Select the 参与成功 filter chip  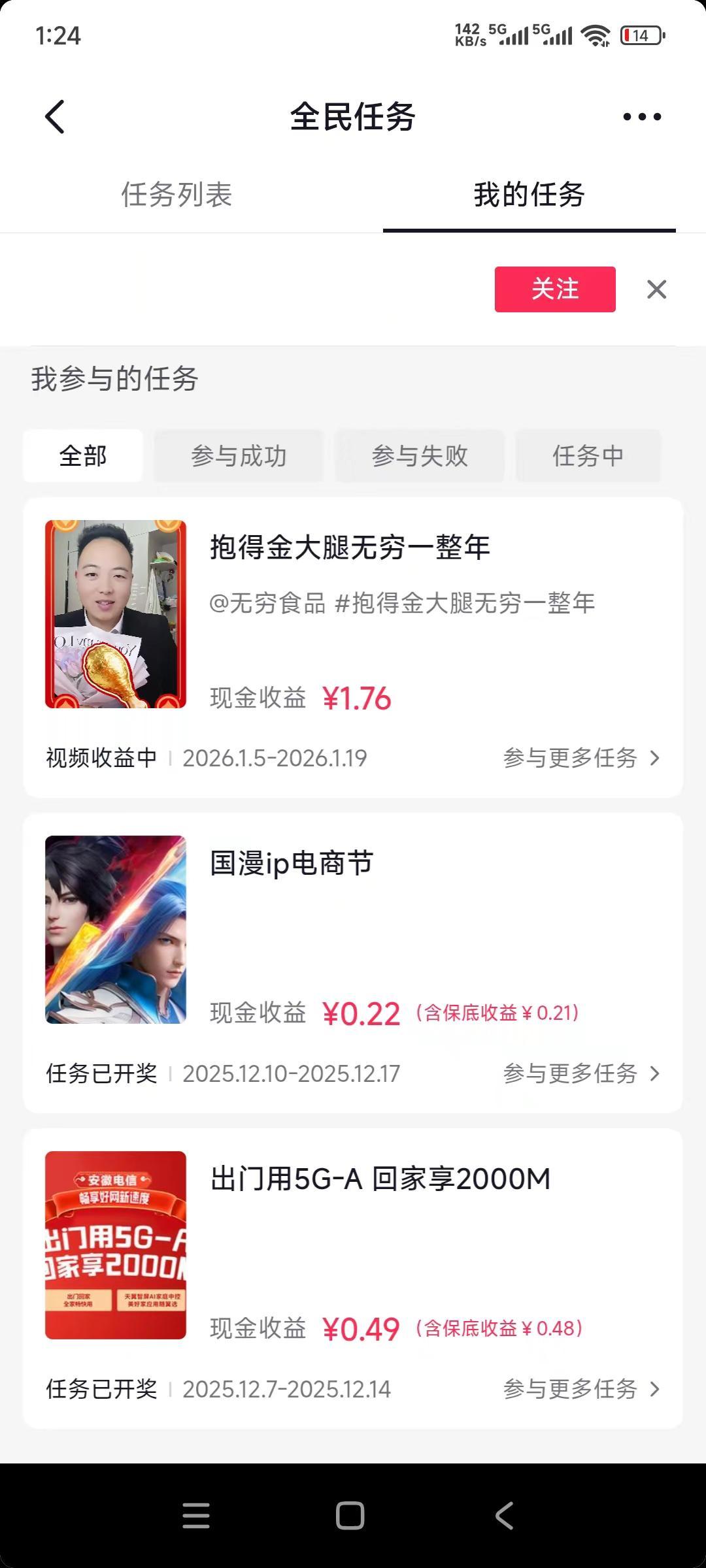[238, 456]
